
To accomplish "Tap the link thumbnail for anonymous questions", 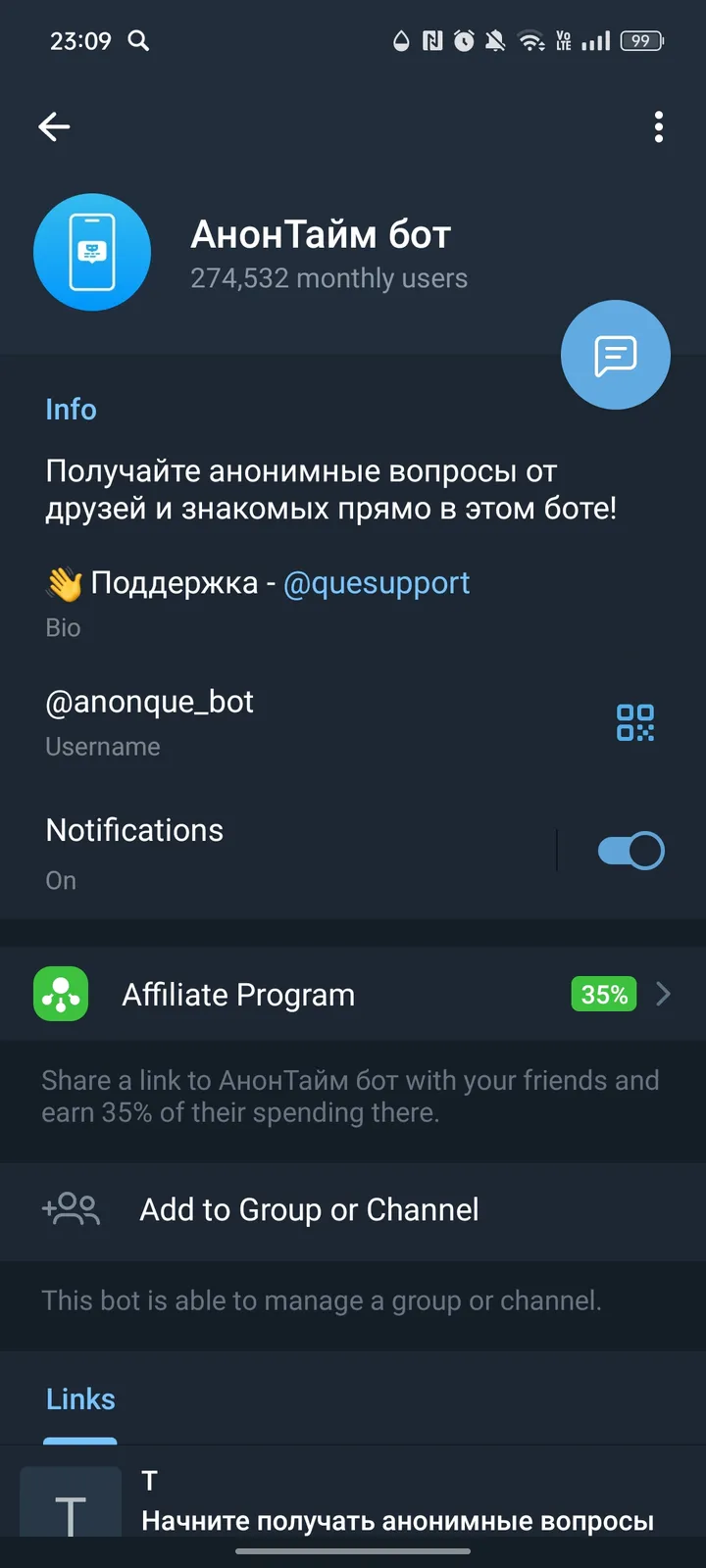I will pos(71,1502).
